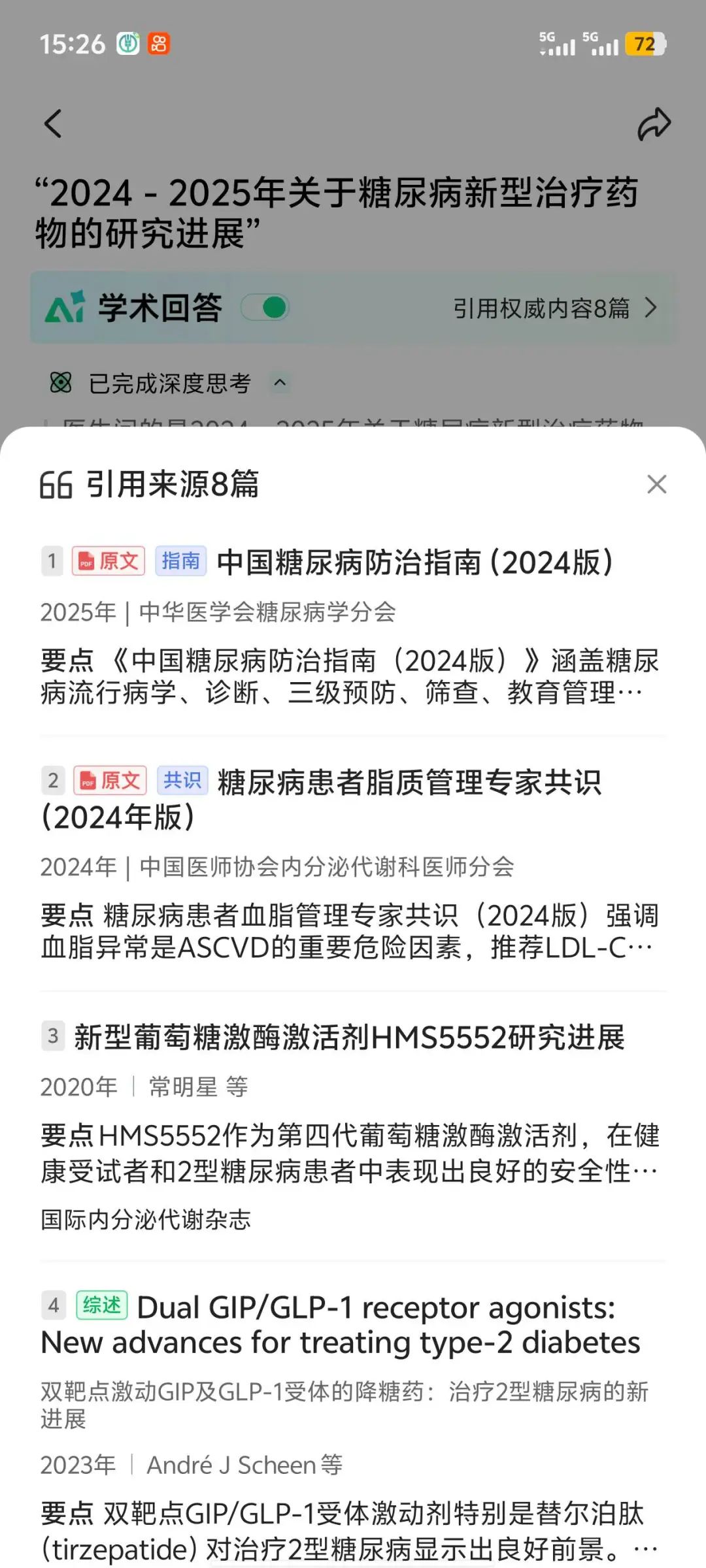Screen dimensions: 706x1568
Task: Open the Dual GIP/GLP-1 receptor agonists source
Action: coord(375,1309)
